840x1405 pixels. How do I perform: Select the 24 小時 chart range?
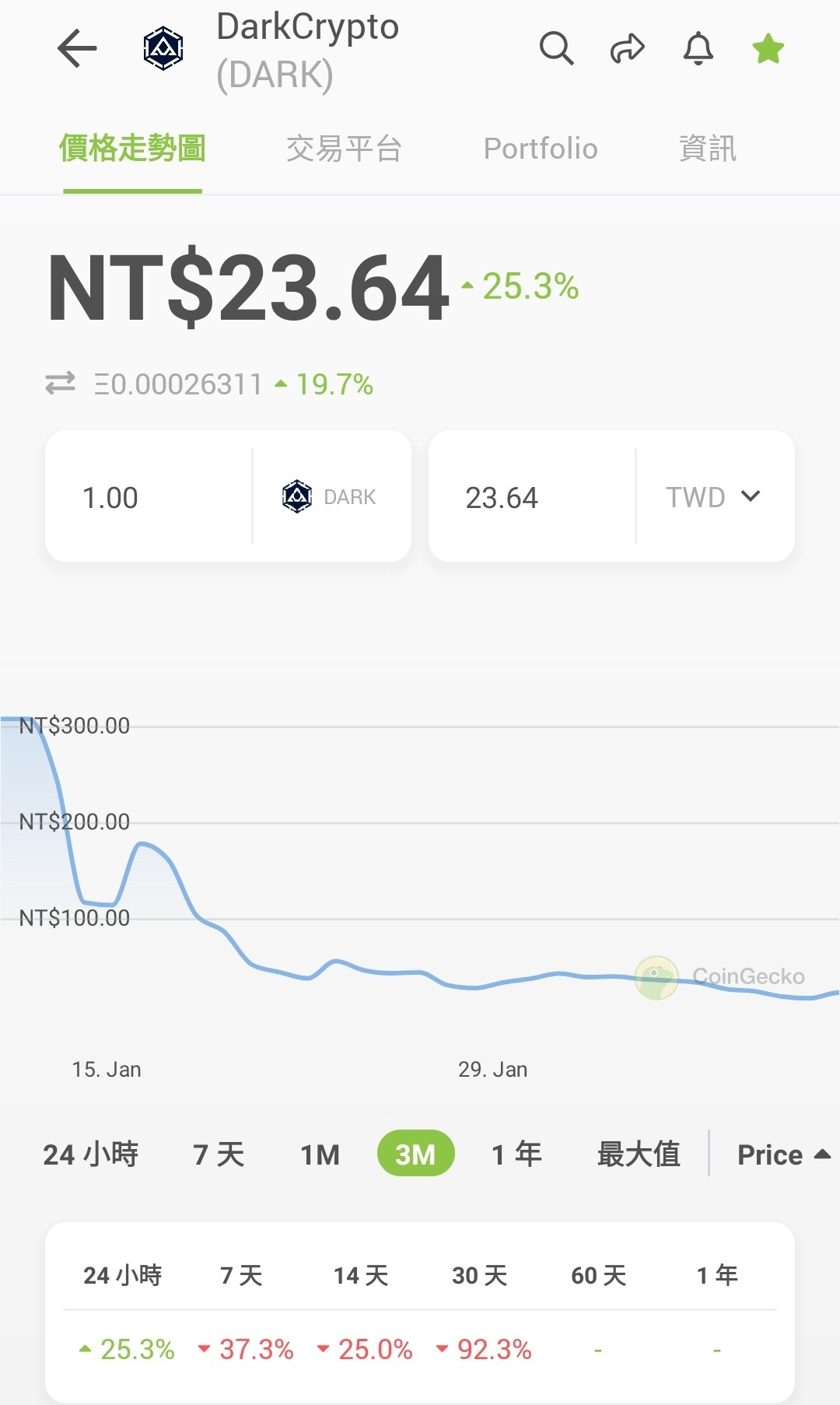tap(91, 1154)
